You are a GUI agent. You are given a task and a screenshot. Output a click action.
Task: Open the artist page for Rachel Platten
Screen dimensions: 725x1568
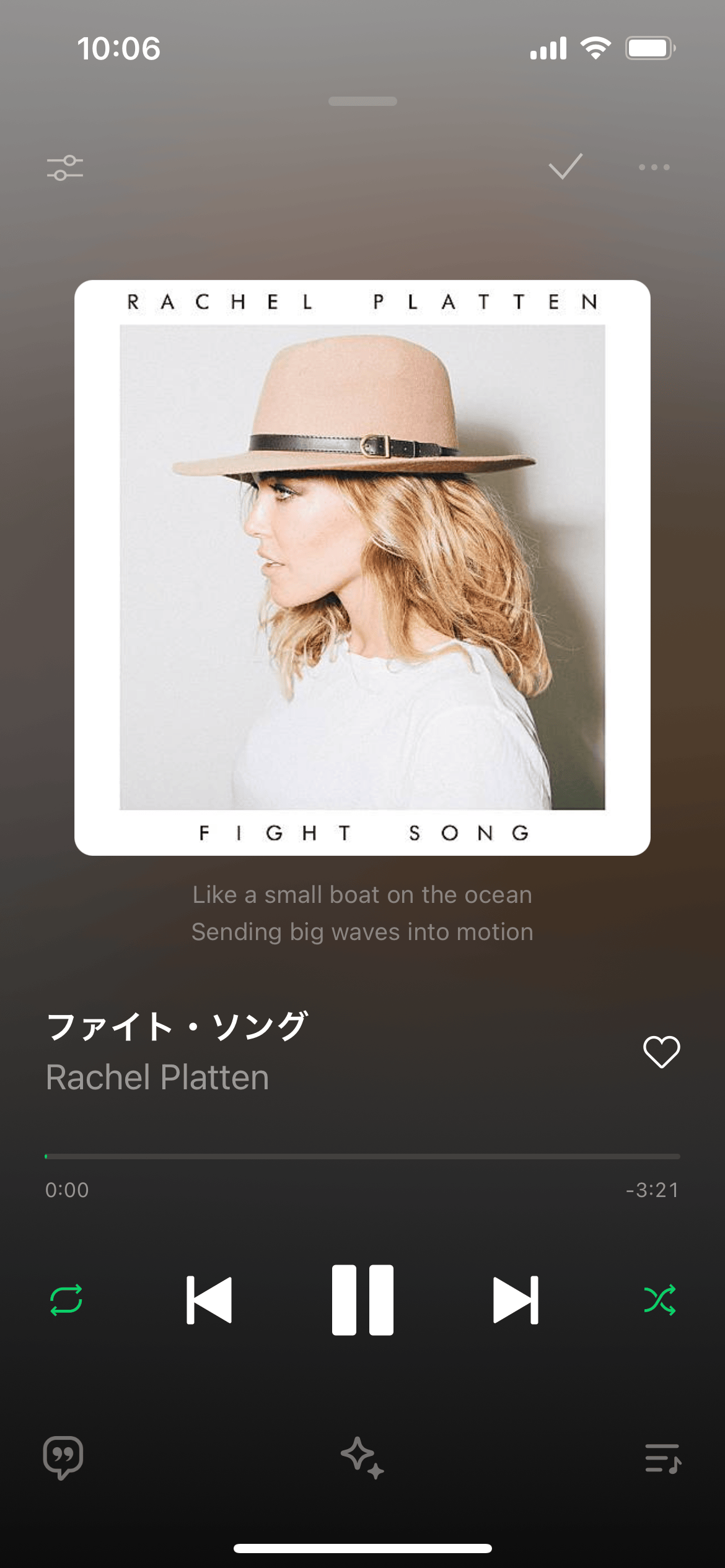tap(157, 1078)
